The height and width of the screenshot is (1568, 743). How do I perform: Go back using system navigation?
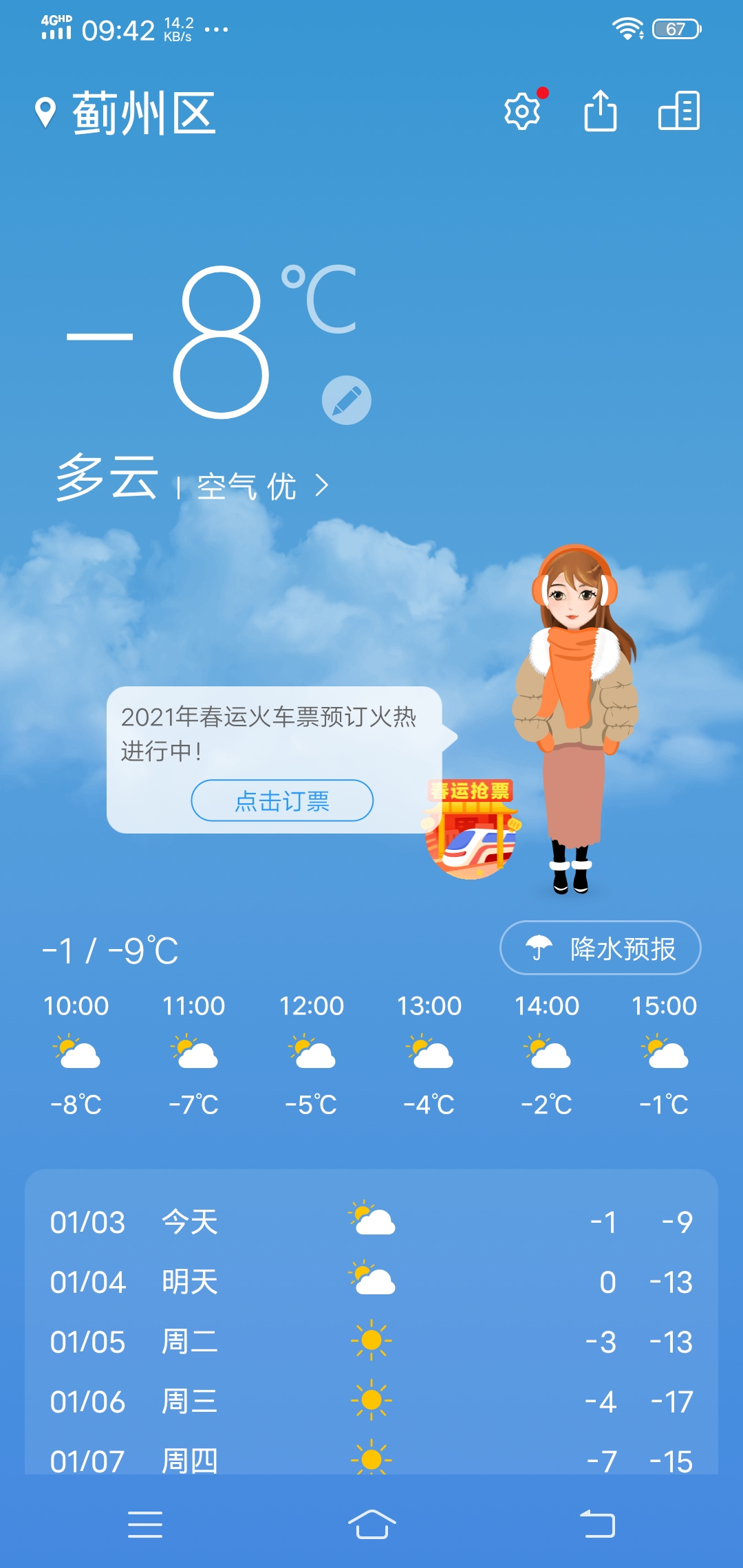[x=597, y=1524]
